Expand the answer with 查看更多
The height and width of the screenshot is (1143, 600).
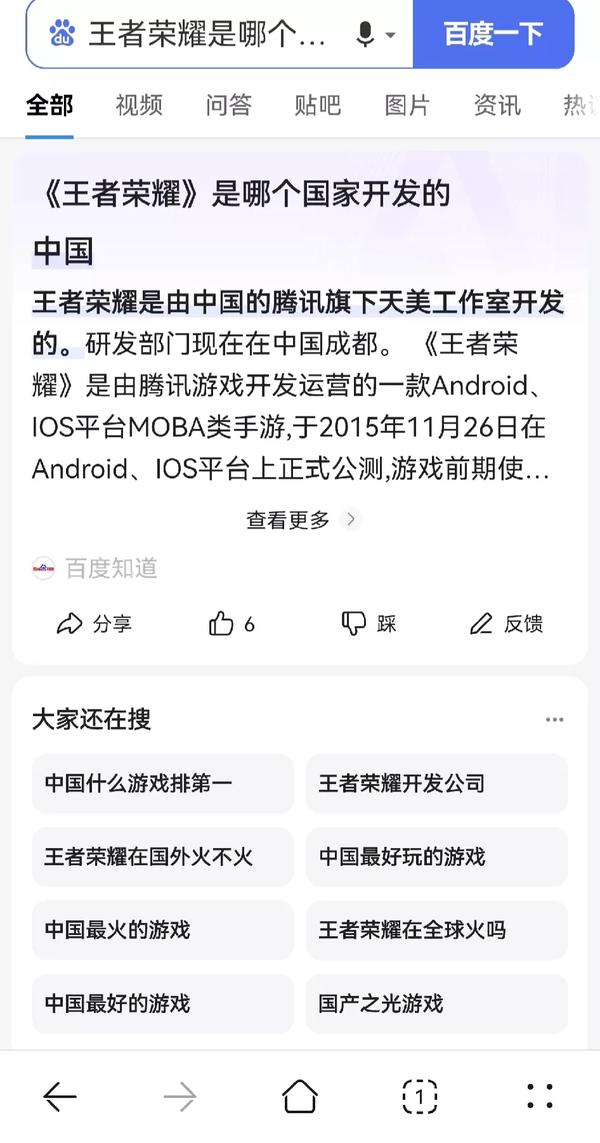(300, 519)
